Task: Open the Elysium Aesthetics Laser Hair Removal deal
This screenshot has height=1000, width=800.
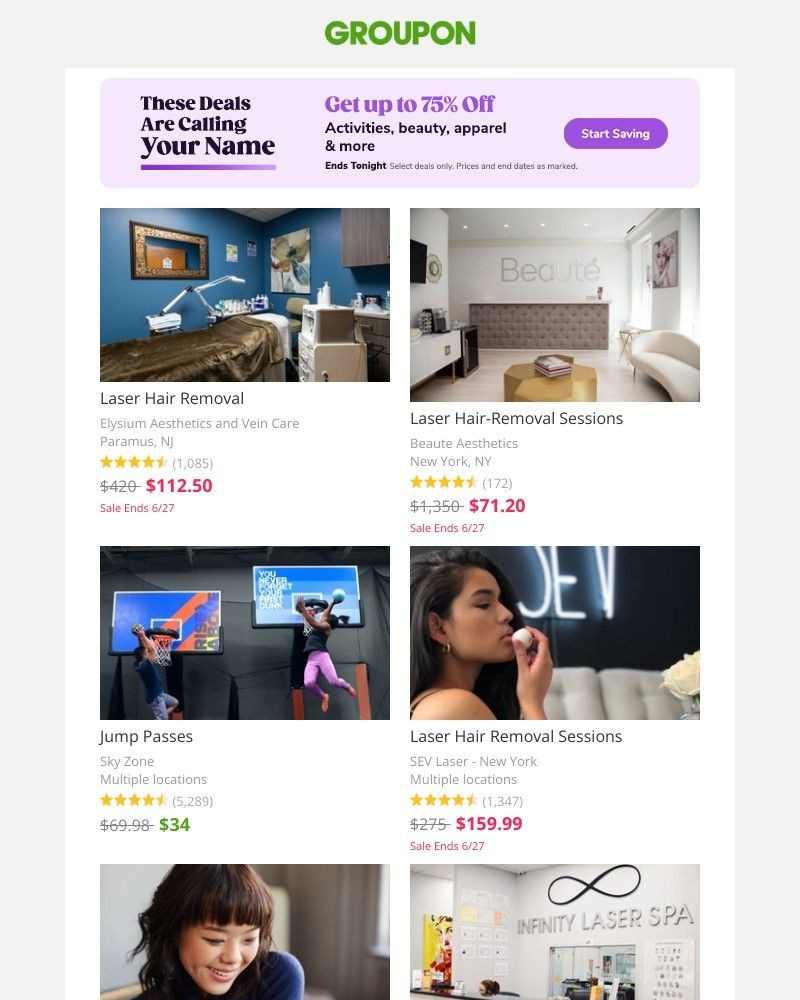Action: (x=172, y=398)
